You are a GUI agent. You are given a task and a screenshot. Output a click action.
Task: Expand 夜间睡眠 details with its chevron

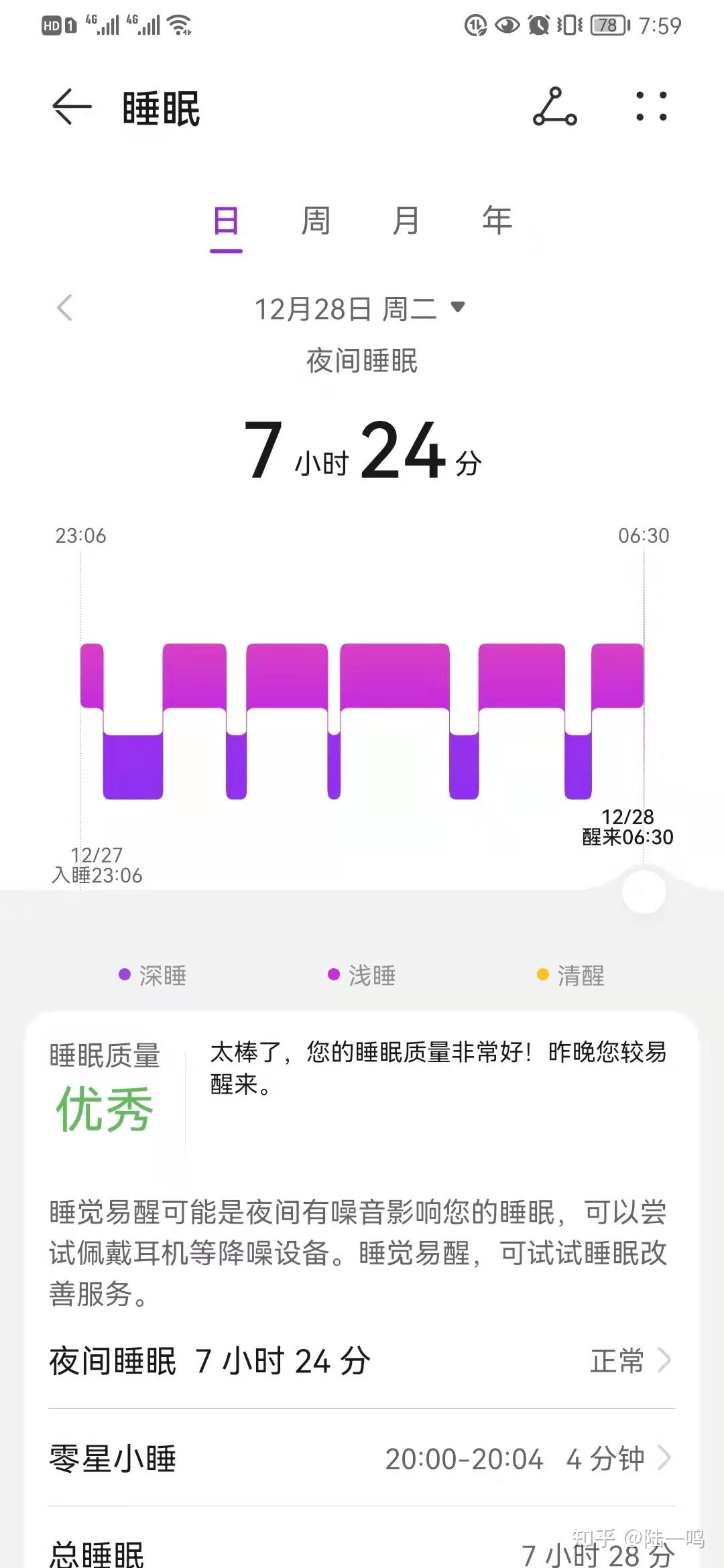[x=664, y=1360]
